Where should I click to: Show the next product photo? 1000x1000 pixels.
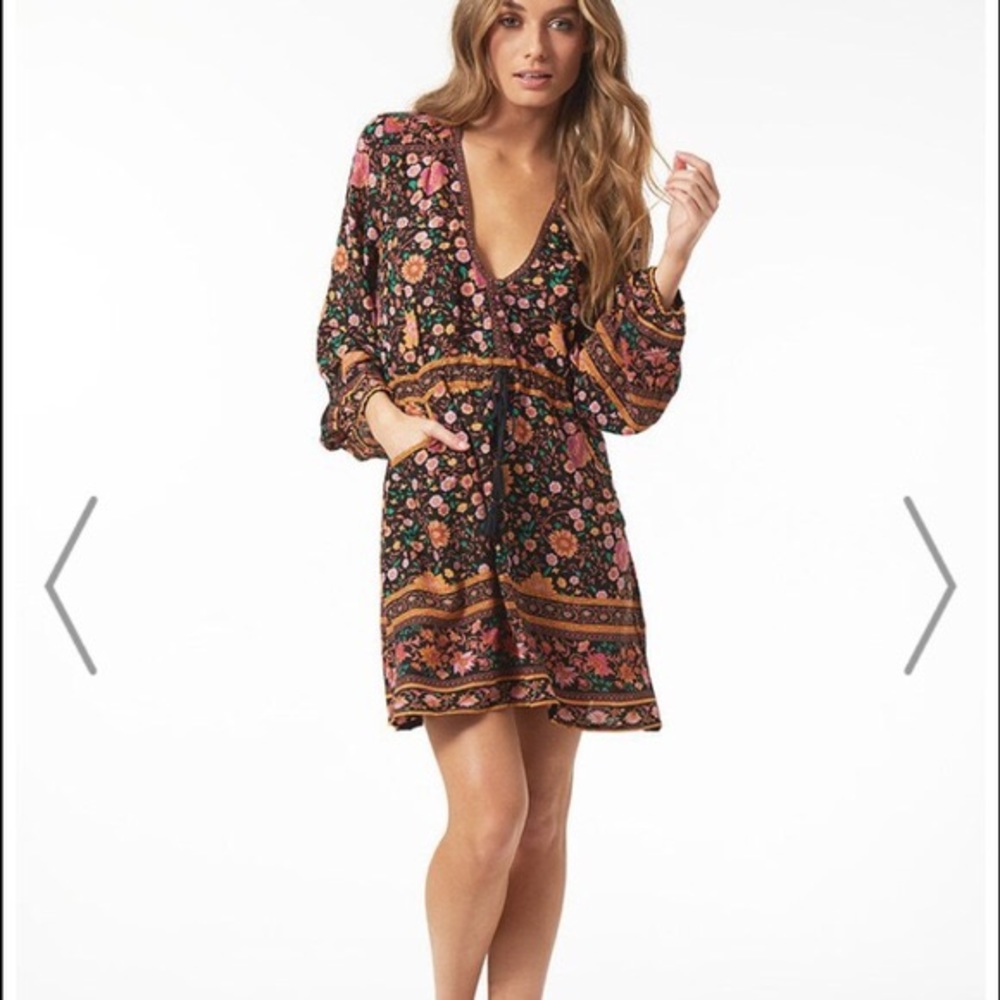click(929, 585)
